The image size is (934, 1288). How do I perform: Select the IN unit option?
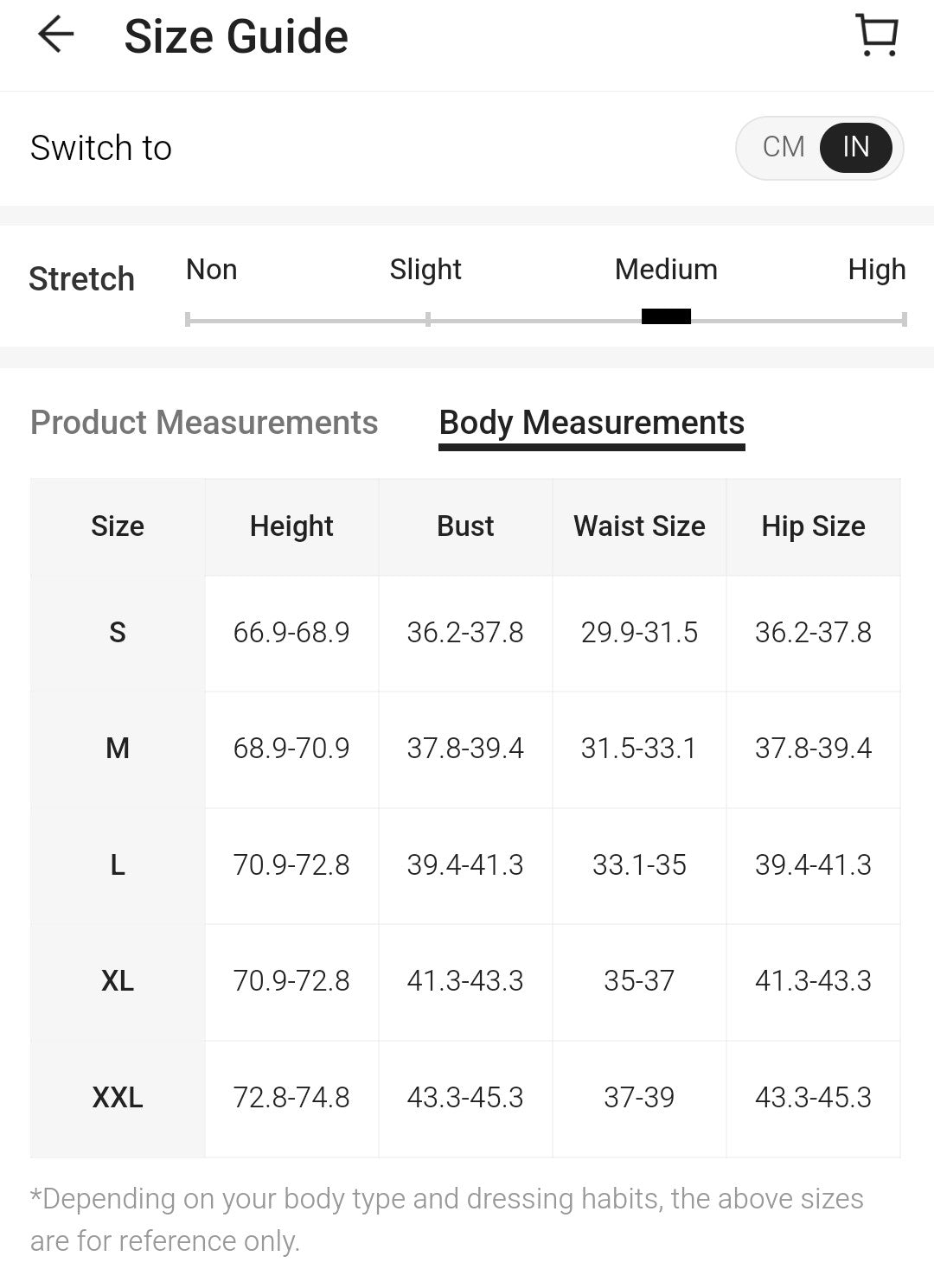pos(855,147)
